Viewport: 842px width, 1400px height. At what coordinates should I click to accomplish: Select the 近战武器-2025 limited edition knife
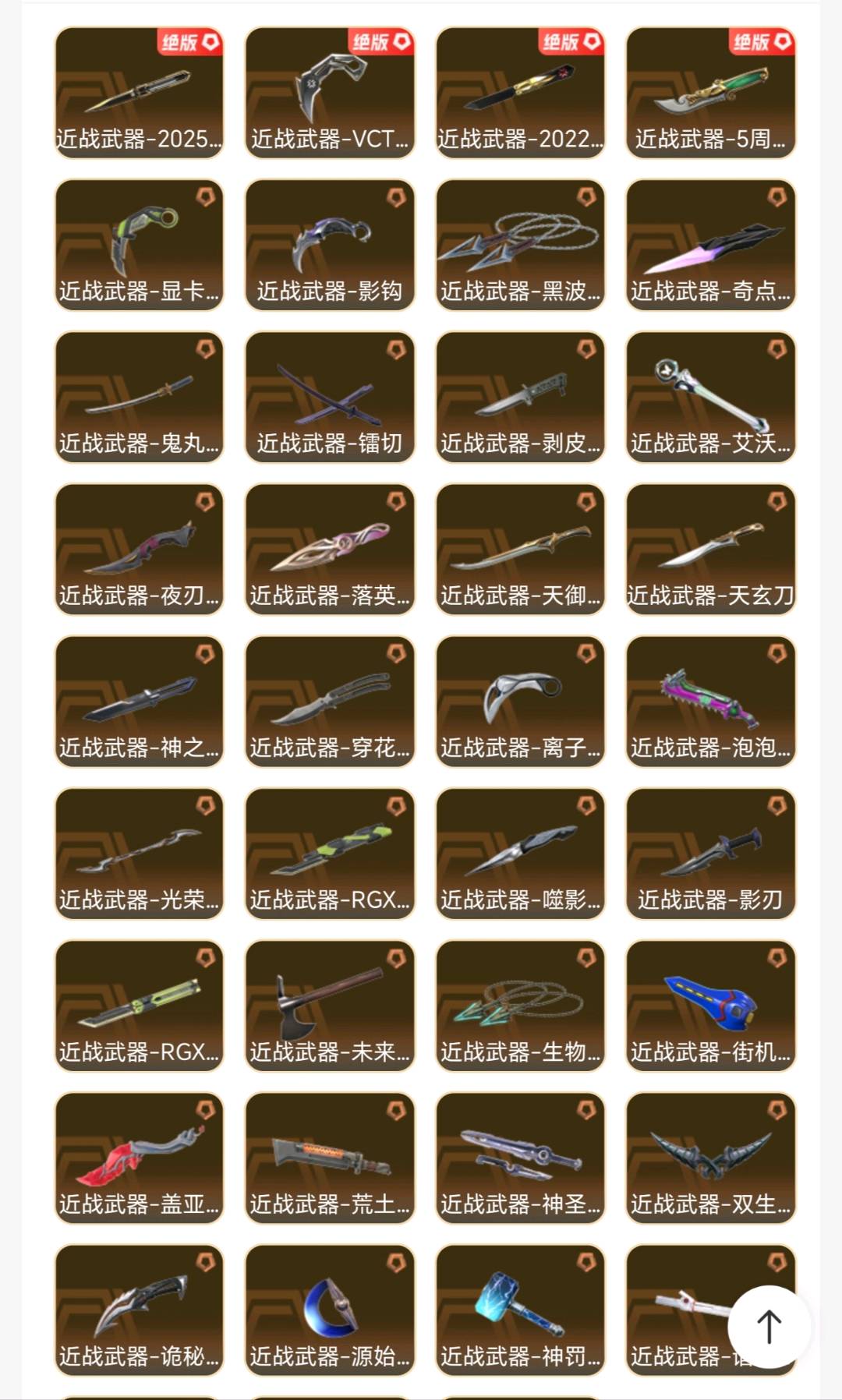tap(140, 93)
